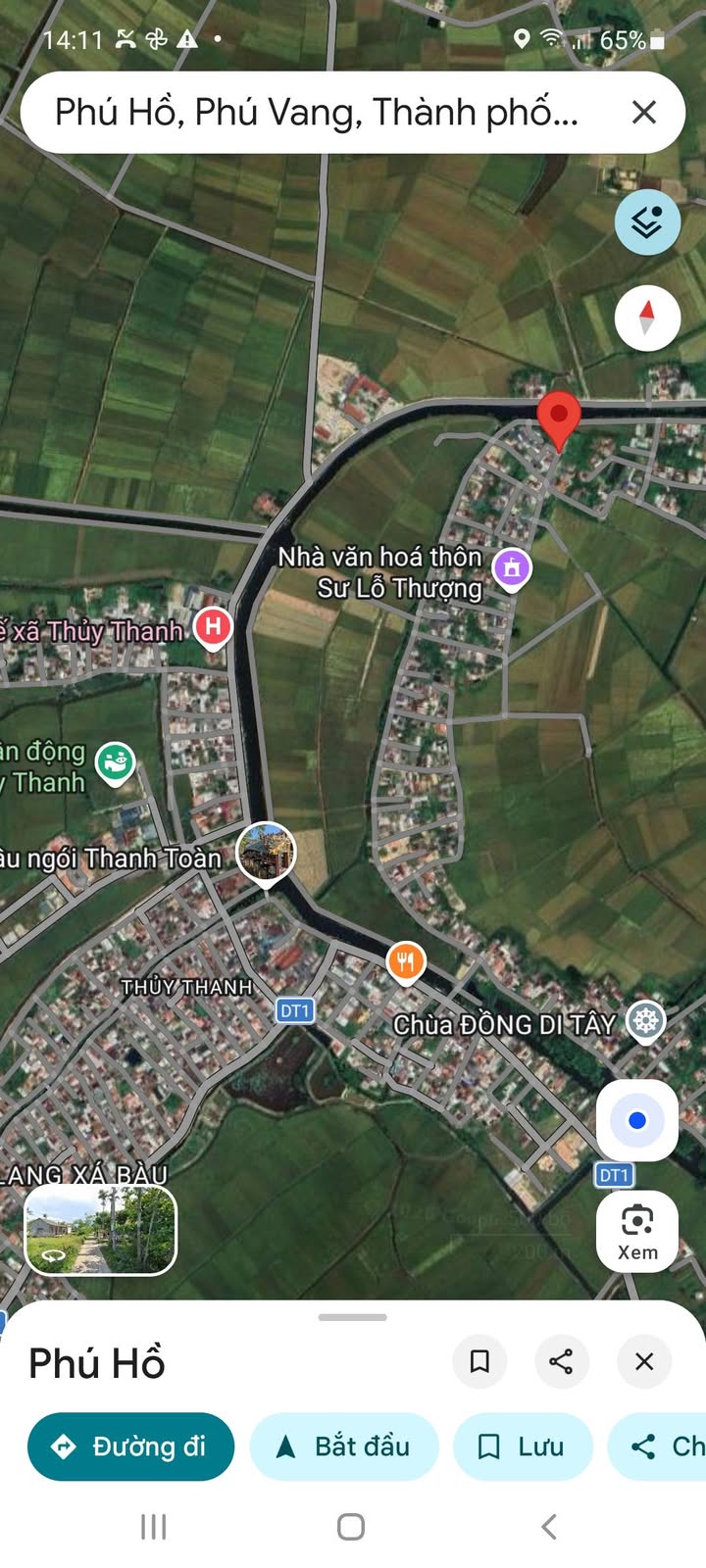Tap the orange restaurant marker
This screenshot has height=1568, width=706.
point(405,961)
